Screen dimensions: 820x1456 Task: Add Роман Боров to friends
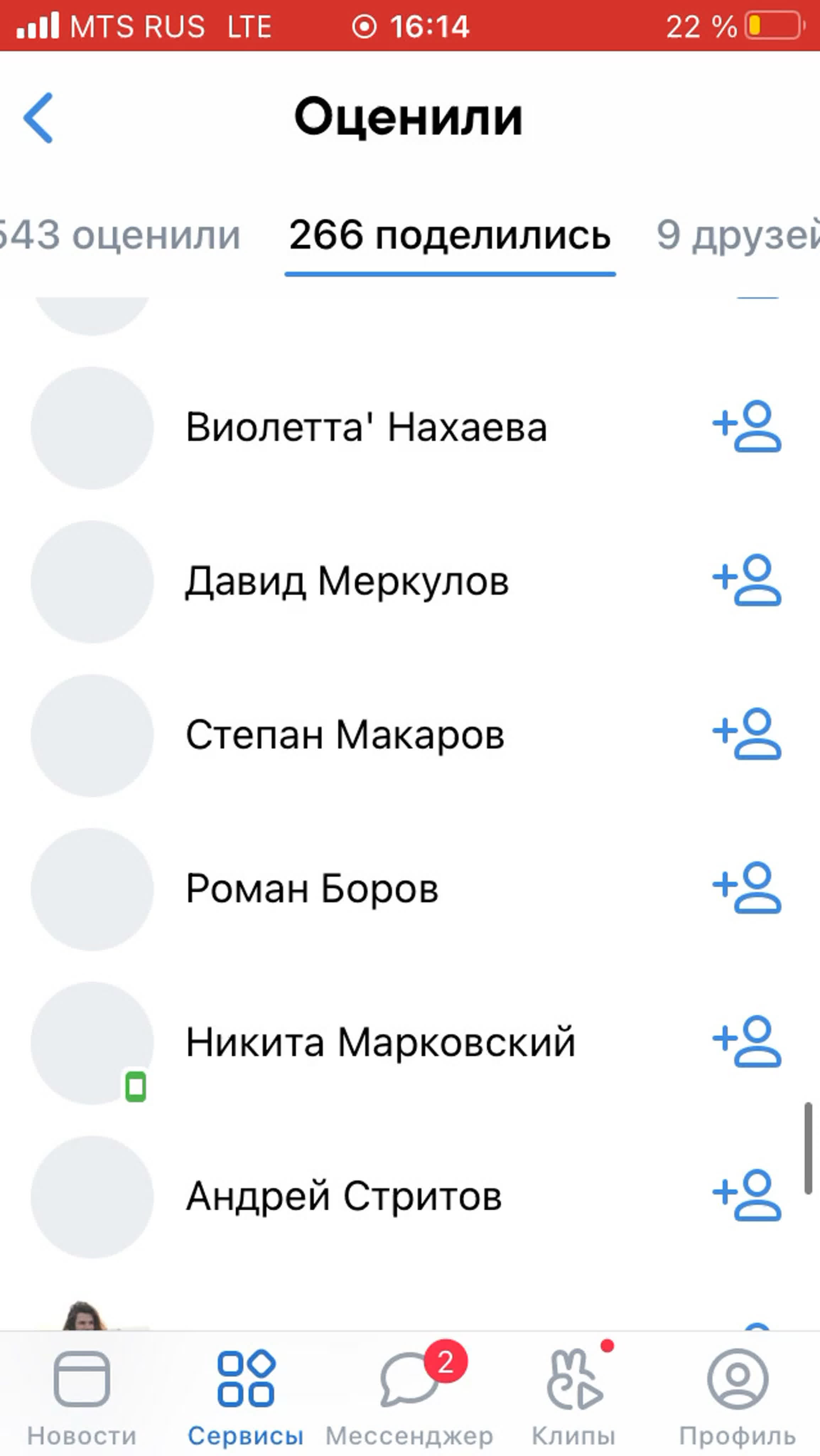pos(746,888)
